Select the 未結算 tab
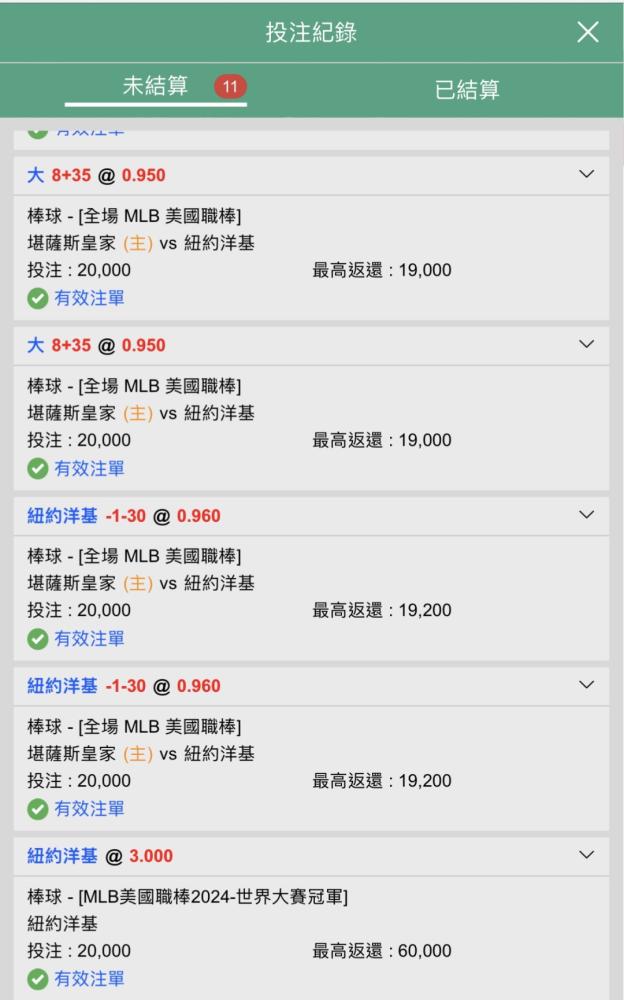Image resolution: width=624 pixels, height=1000 pixels. [x=155, y=86]
